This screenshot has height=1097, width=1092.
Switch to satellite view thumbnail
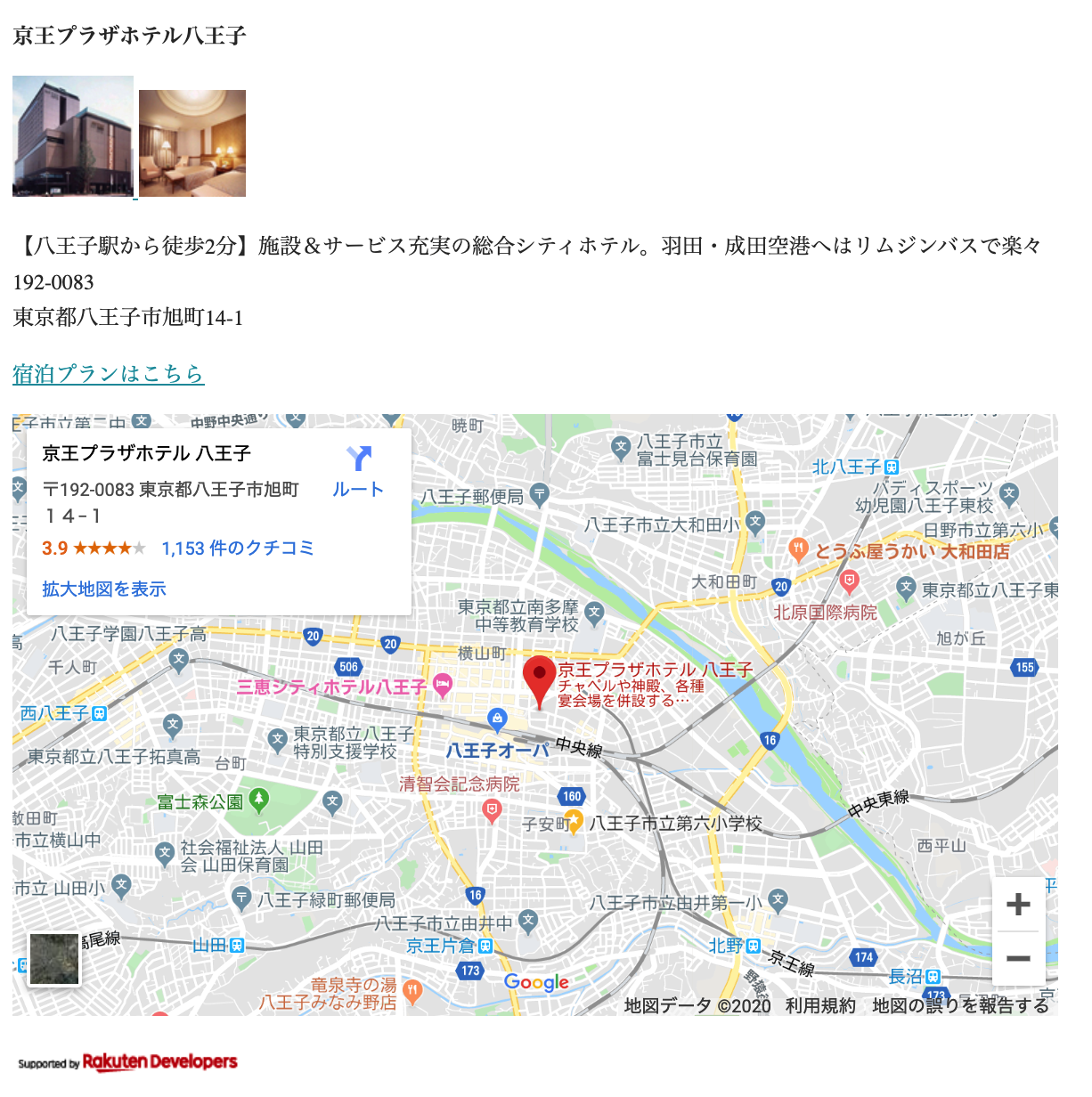click(54, 959)
